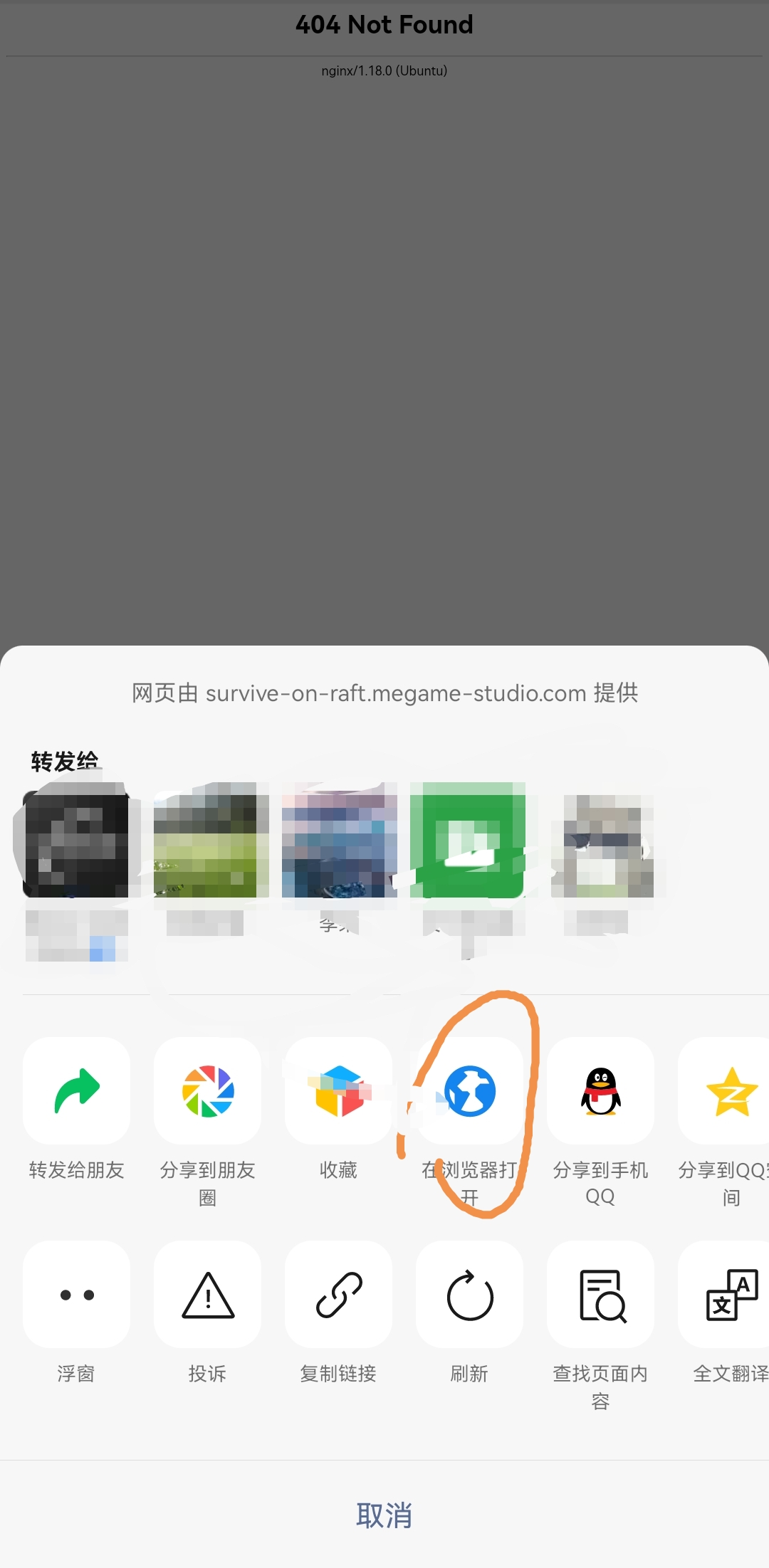Add page to 收藏 favorites
Viewport: 769px width, 1568px height.
[x=338, y=1091]
